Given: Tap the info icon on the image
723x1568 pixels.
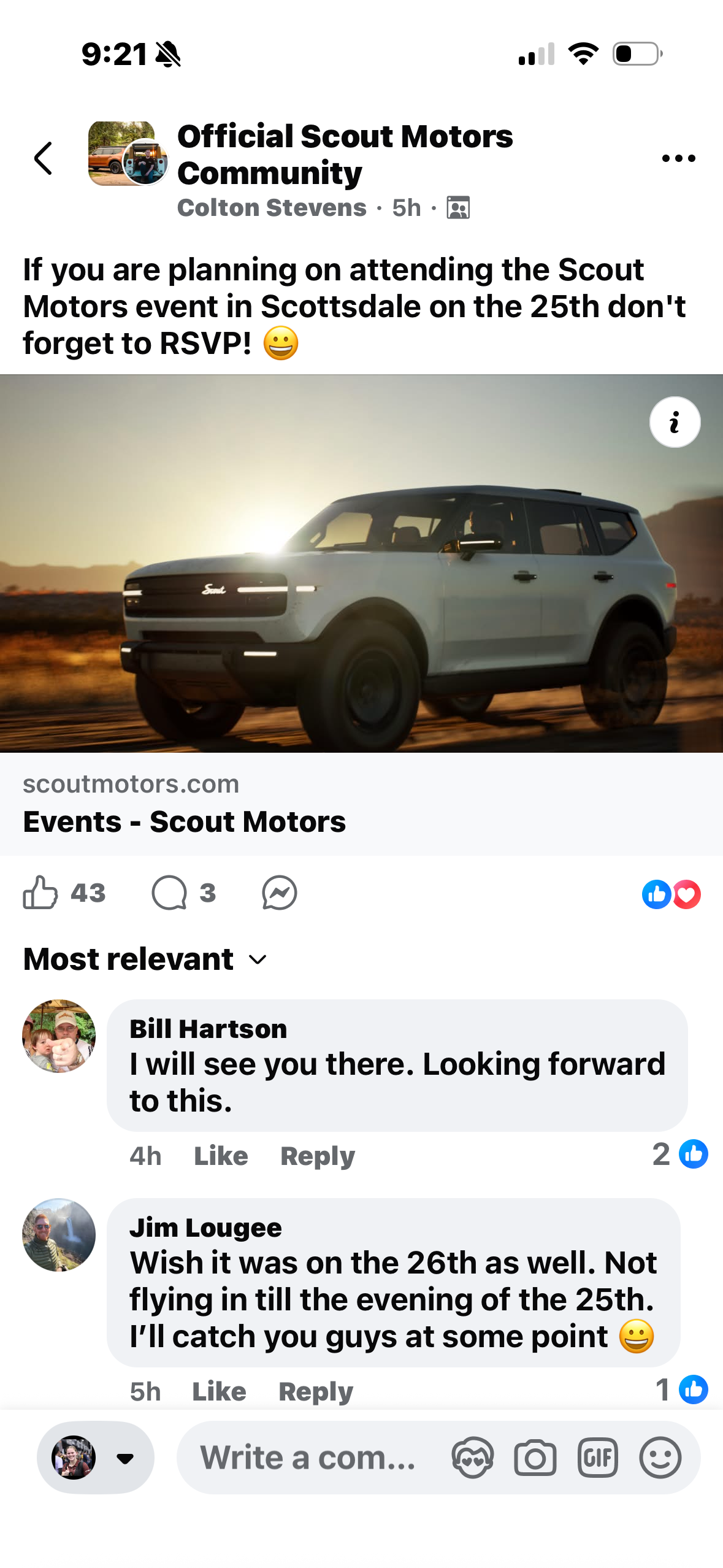Looking at the screenshot, I should point(675,422).
